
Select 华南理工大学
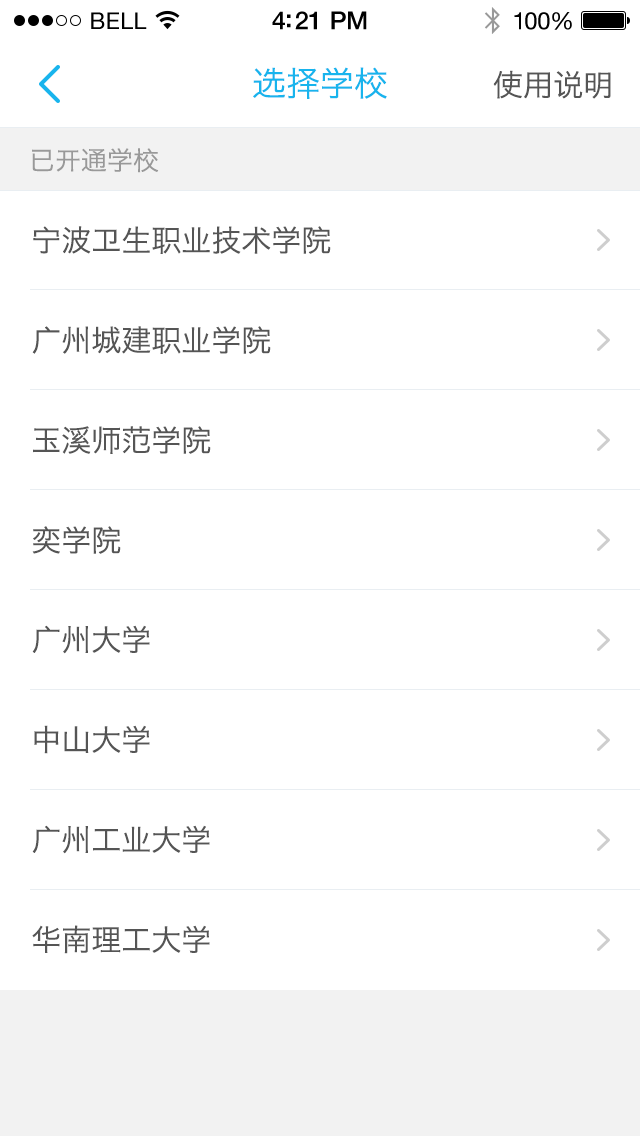[x=320, y=940]
